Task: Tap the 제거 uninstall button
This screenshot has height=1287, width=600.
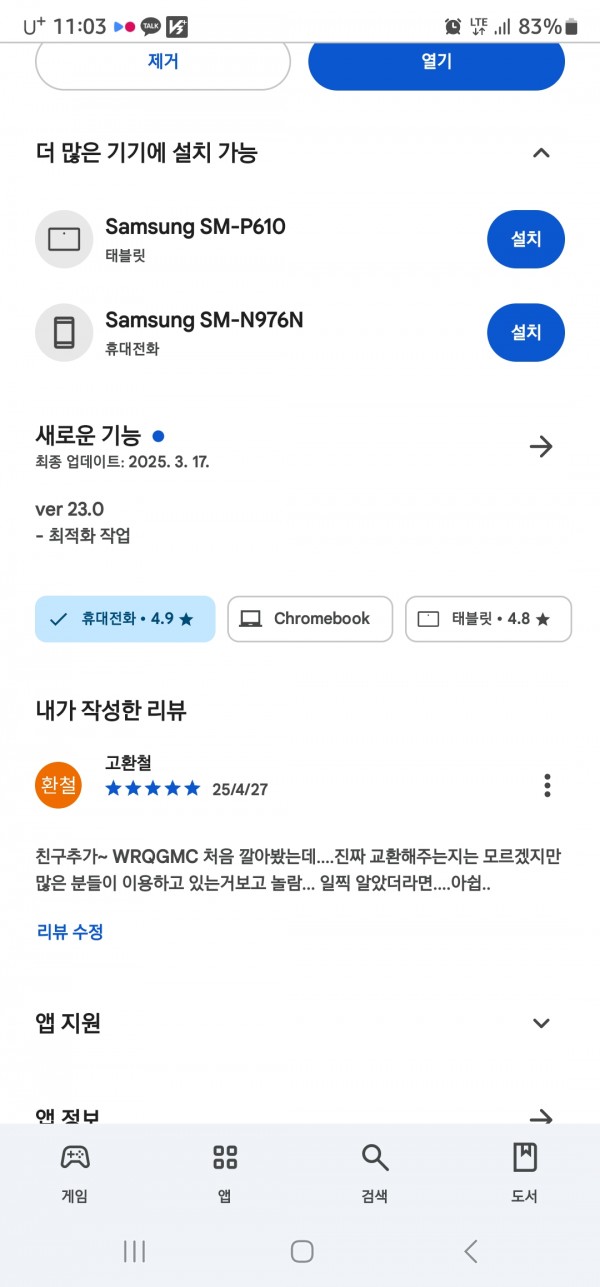Action: coord(163,62)
